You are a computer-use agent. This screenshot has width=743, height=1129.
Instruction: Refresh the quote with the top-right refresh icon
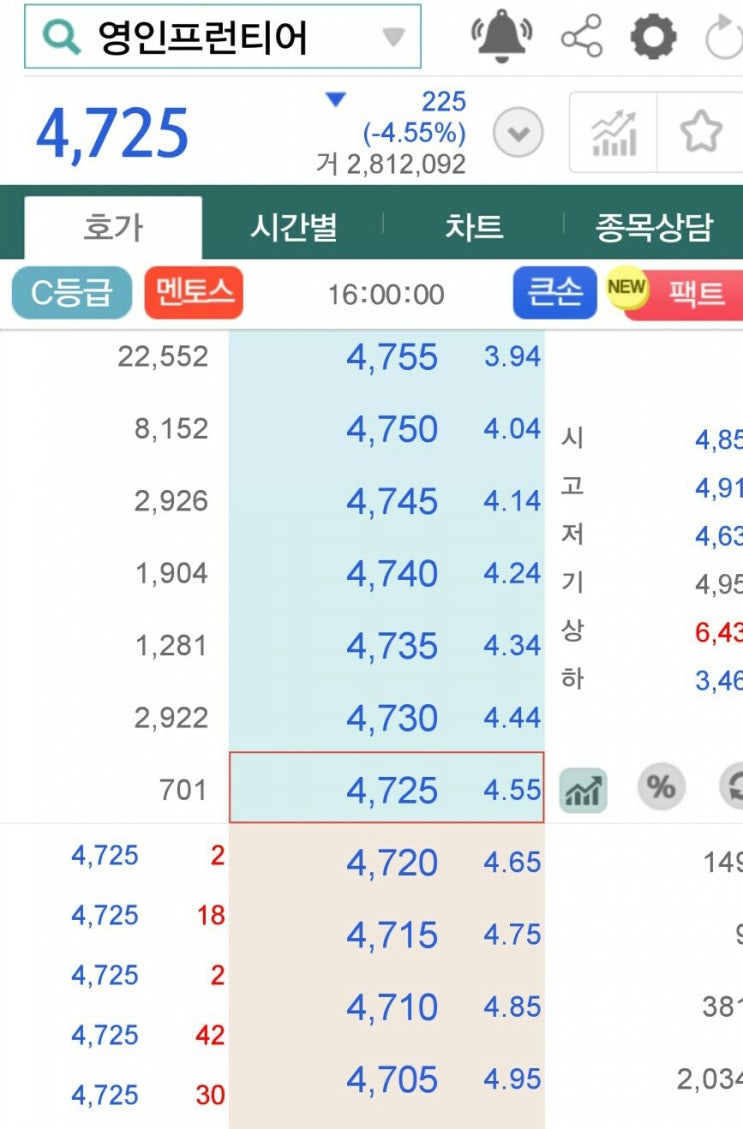pos(722,36)
